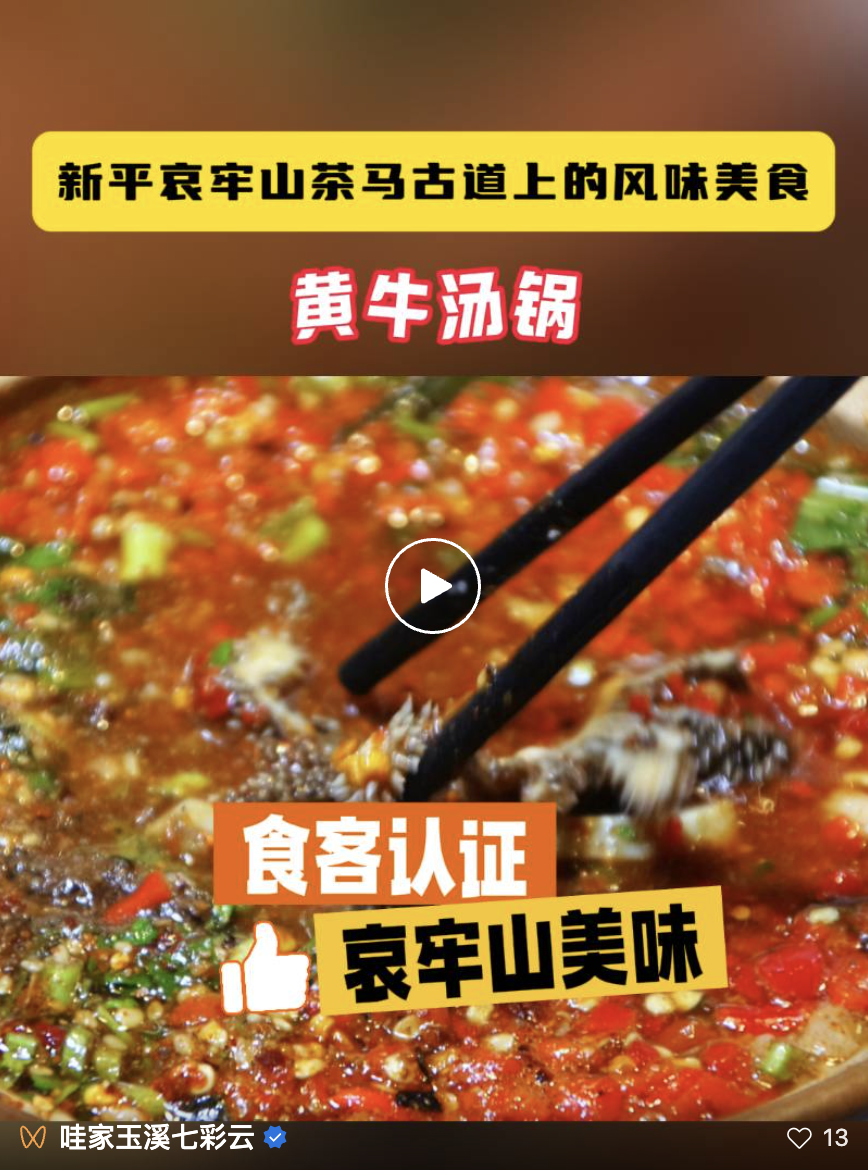Like this post with the heart icon
Viewport: 868px width, 1170px height.
[x=799, y=1137]
